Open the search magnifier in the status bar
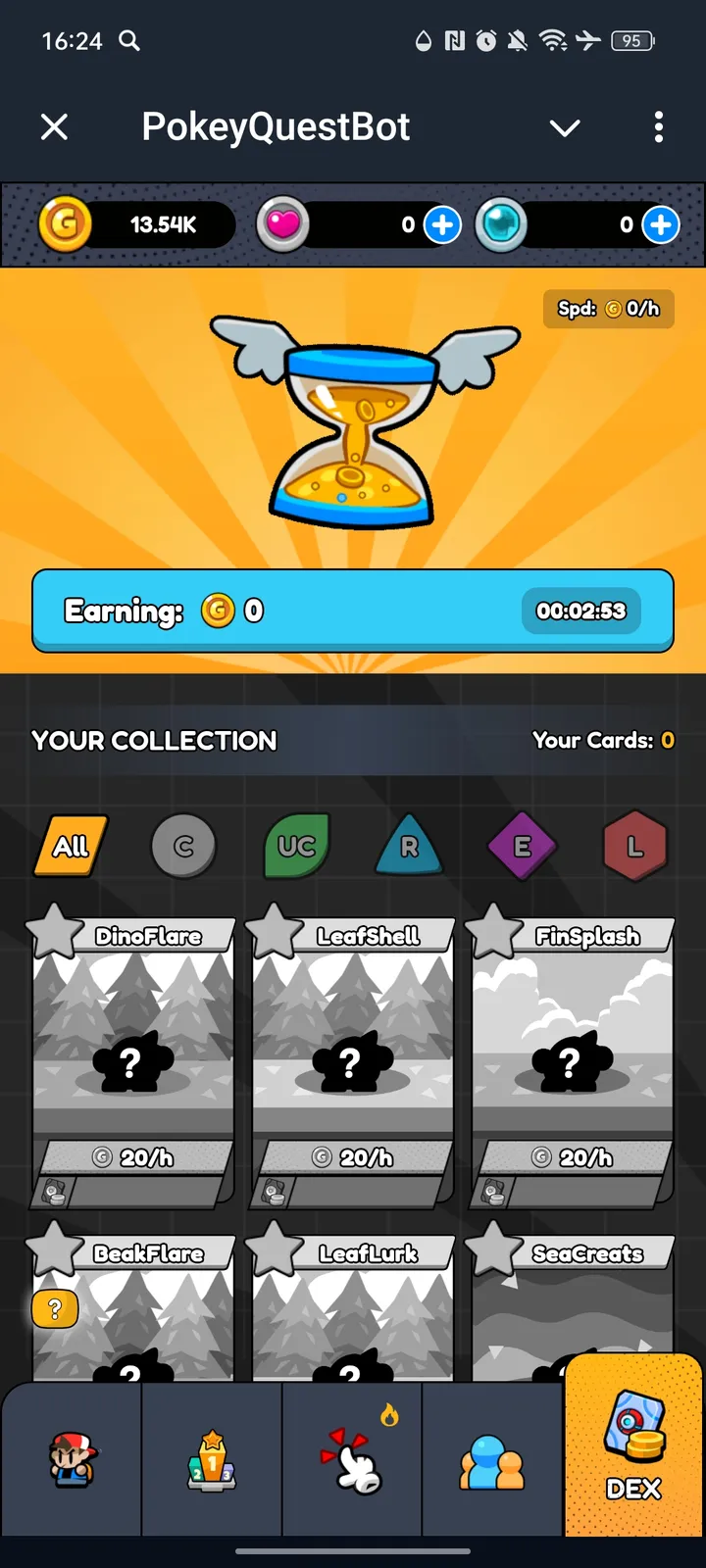 128,40
